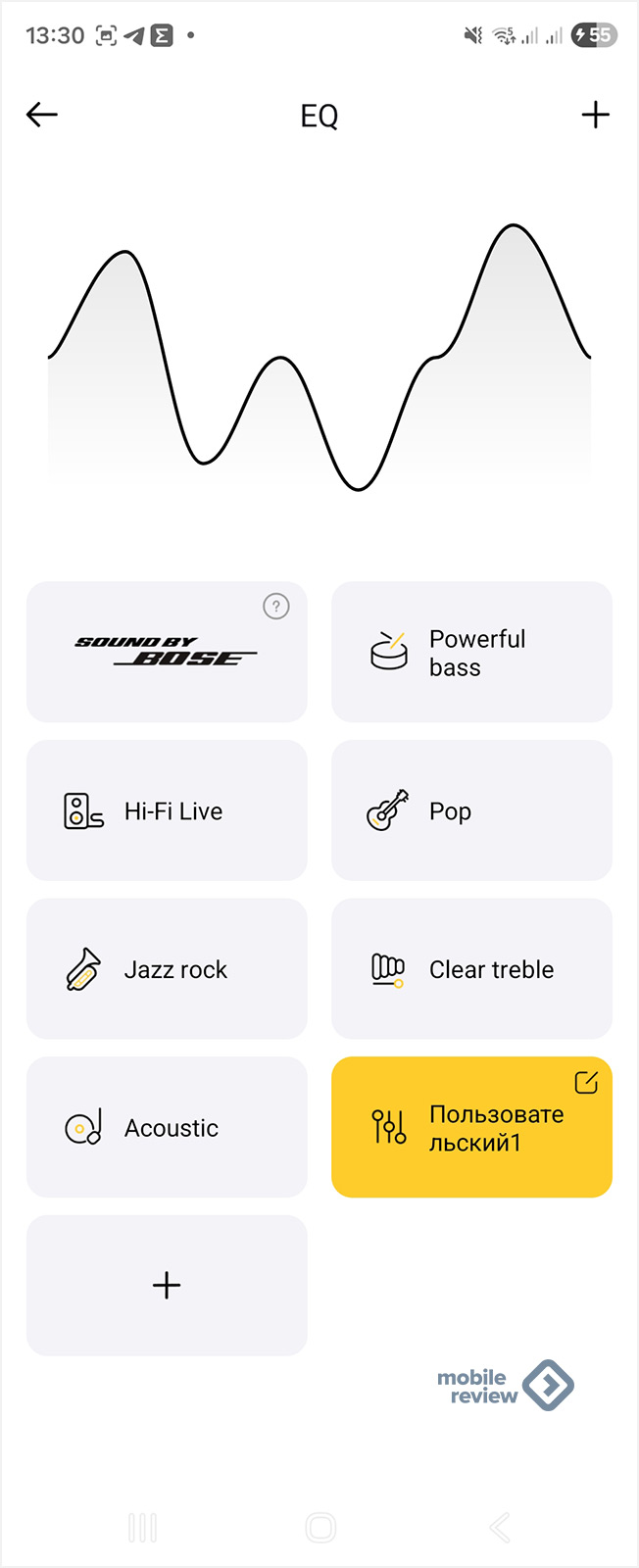The height and width of the screenshot is (1568, 639).
Task: Pick the Acoustic preset
Action: tap(166, 1128)
